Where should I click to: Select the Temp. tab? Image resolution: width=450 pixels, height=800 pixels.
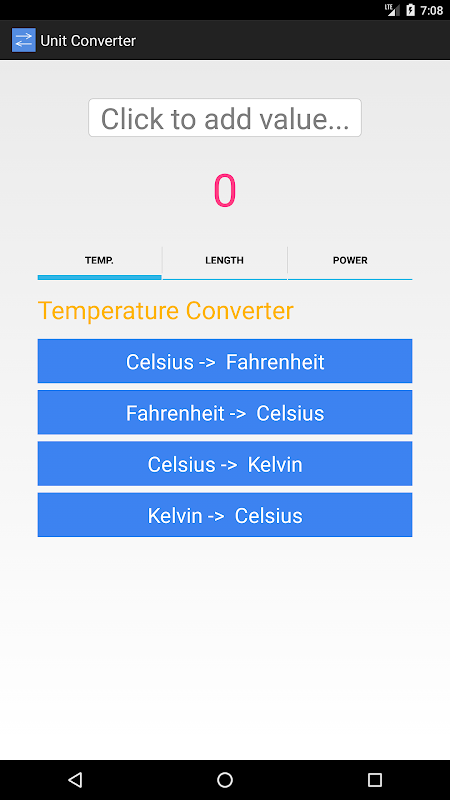pyautogui.click(x=99, y=262)
